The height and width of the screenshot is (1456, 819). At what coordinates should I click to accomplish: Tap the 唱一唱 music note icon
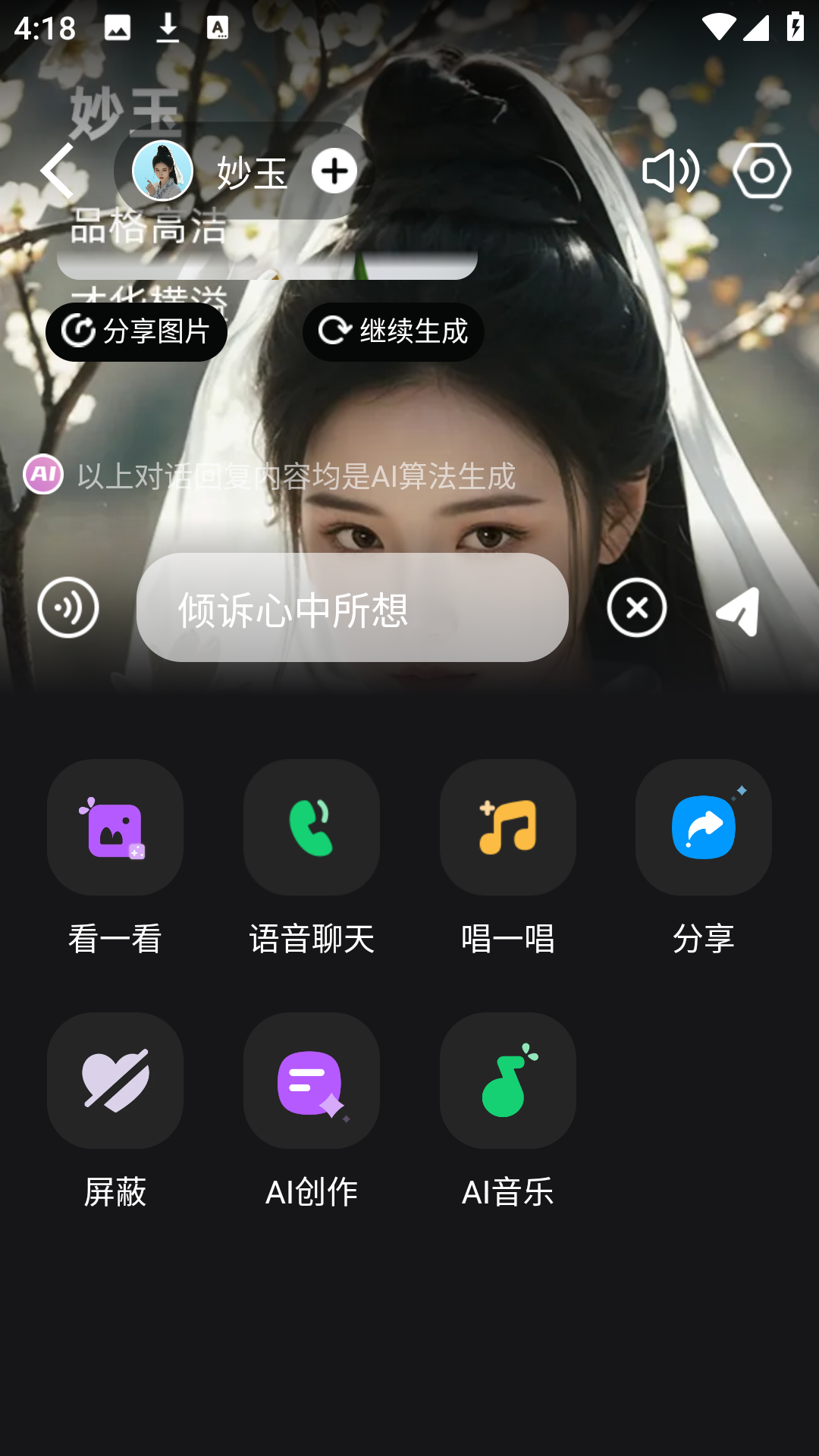pos(507,827)
